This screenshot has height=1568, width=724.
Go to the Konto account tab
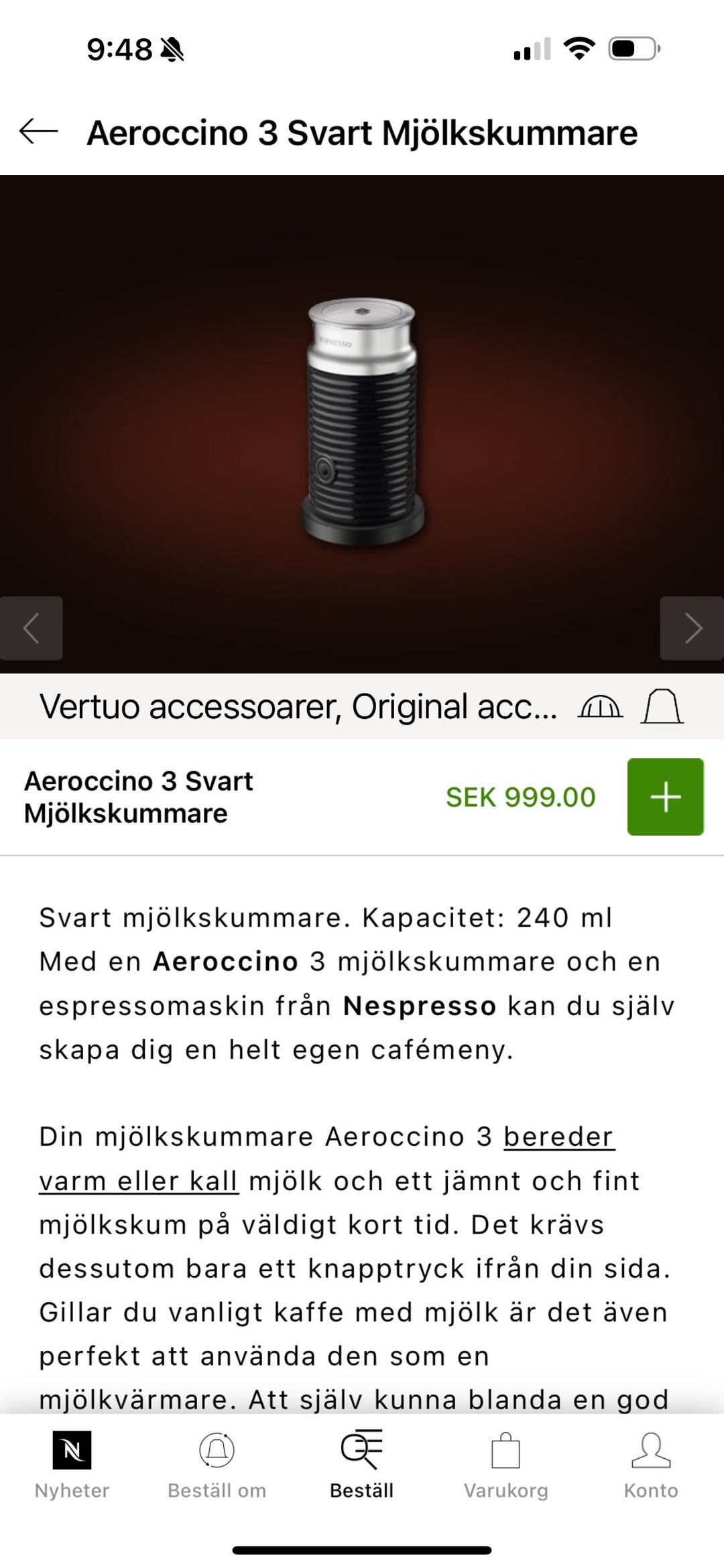pyautogui.click(x=651, y=1464)
